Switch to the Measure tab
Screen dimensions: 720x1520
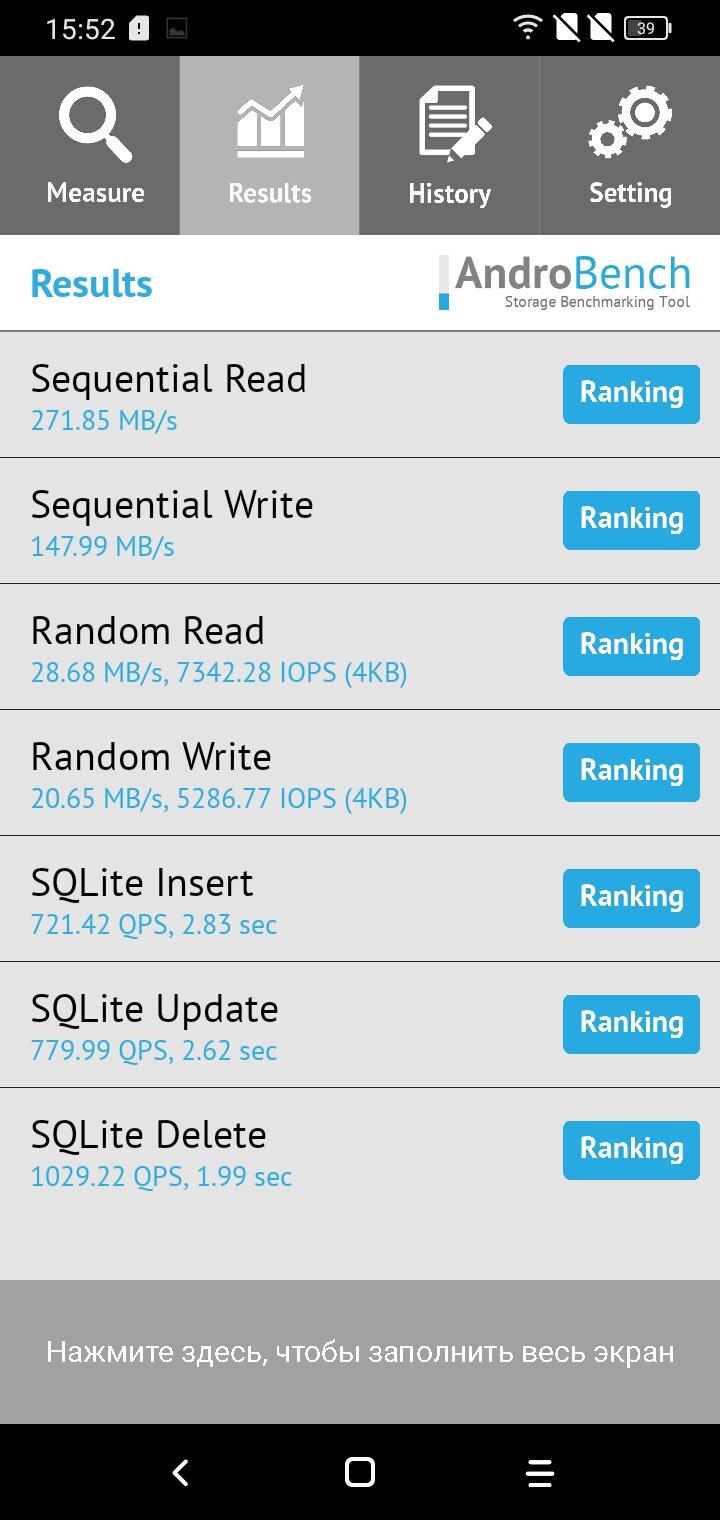(x=90, y=146)
